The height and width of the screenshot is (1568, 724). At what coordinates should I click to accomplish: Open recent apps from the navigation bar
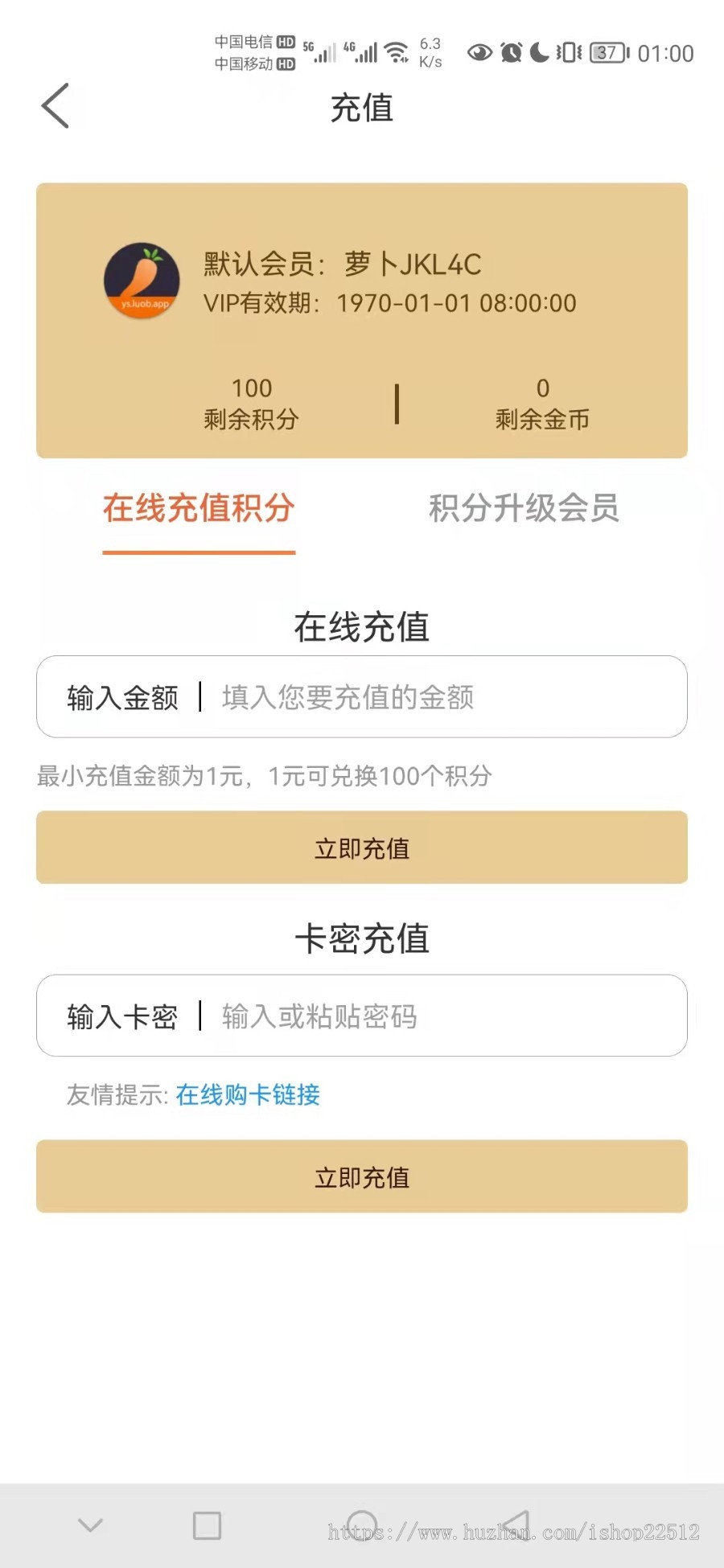point(207,1525)
